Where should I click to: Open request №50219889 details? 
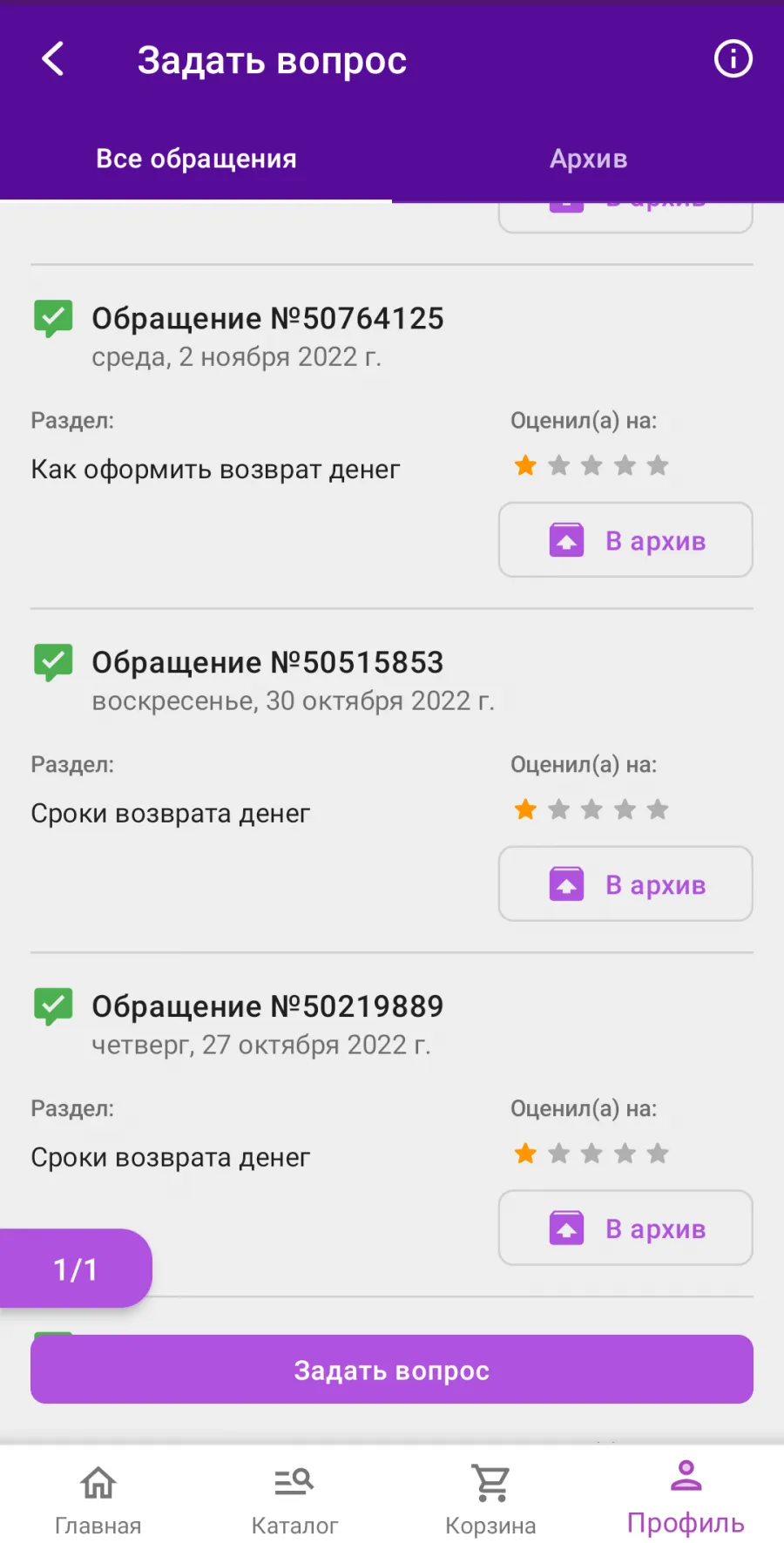tap(267, 1007)
